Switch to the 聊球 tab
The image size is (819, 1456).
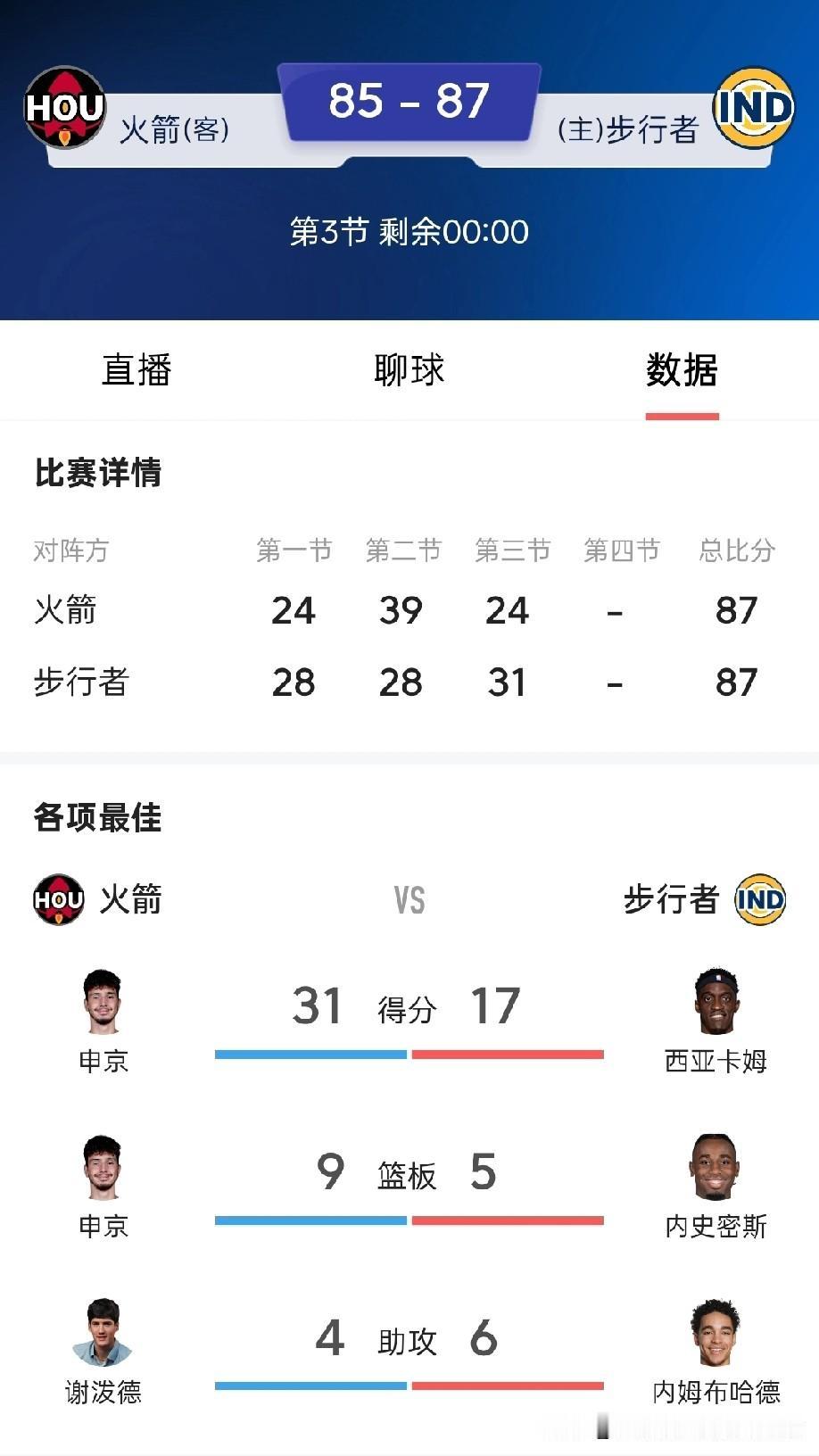[x=409, y=371]
